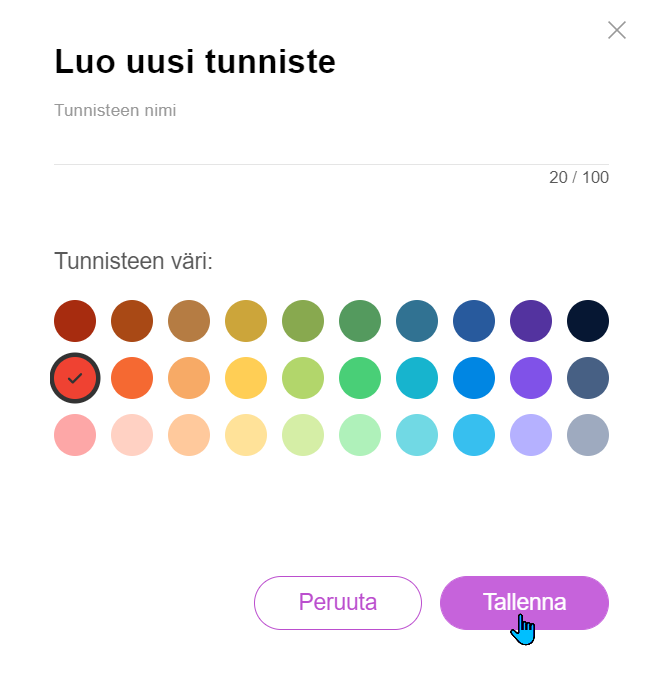The width and height of the screenshot is (658, 686).
Task: Pick the dark brick red swatch
Action: pyautogui.click(x=75, y=321)
